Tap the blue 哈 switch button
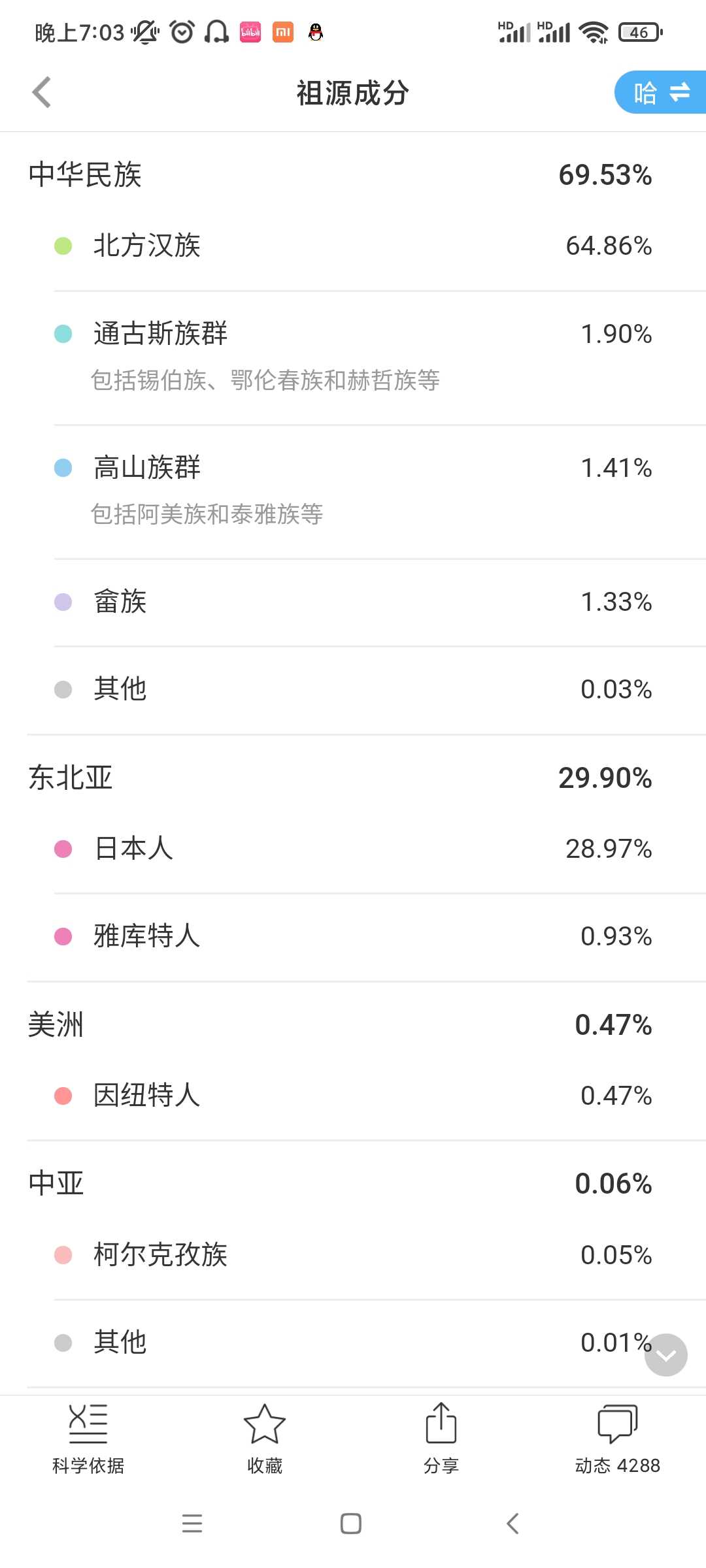Image resolution: width=706 pixels, height=1568 pixels. 660,92
